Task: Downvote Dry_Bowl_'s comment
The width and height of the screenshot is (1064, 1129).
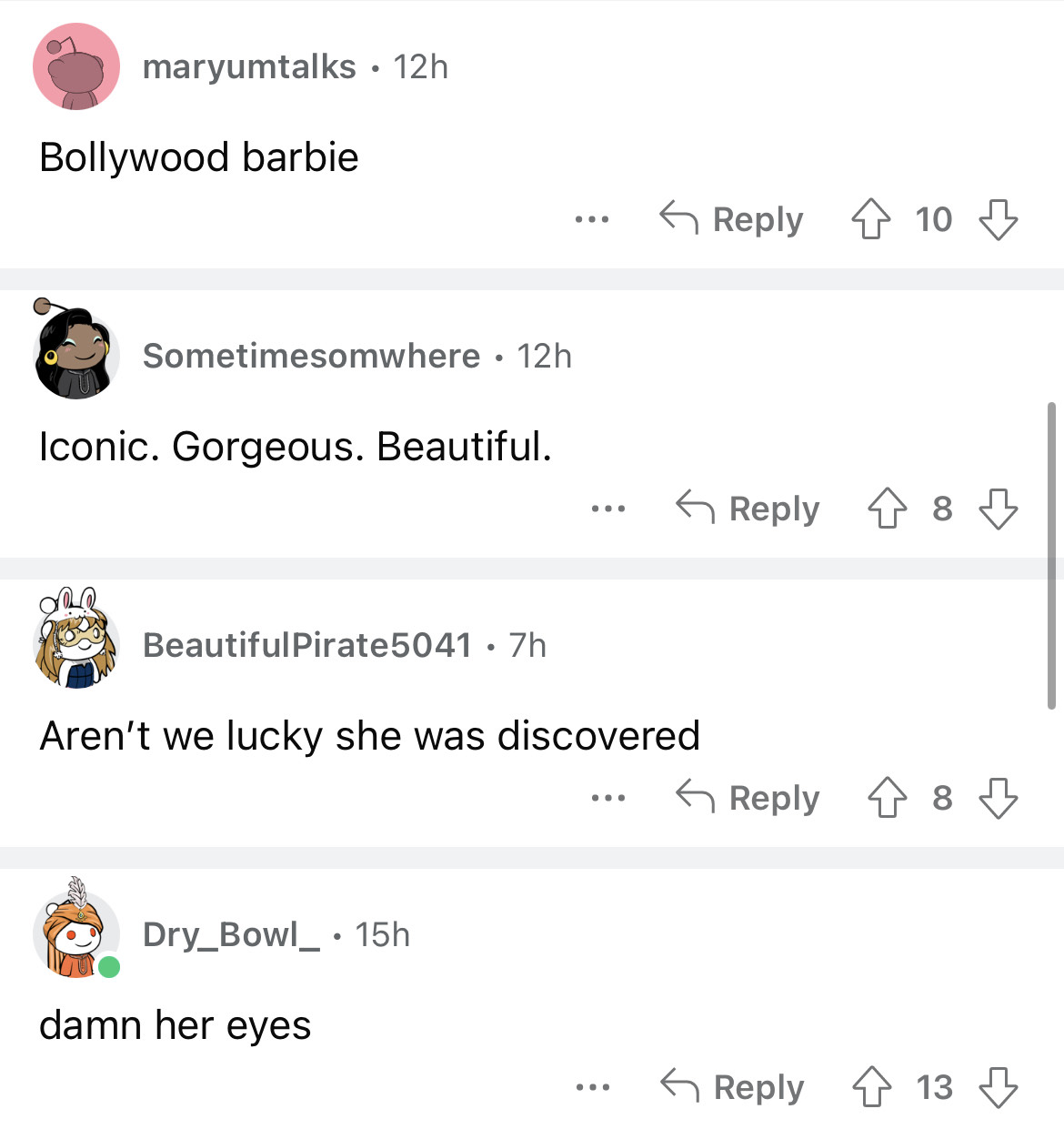Action: point(998,1087)
